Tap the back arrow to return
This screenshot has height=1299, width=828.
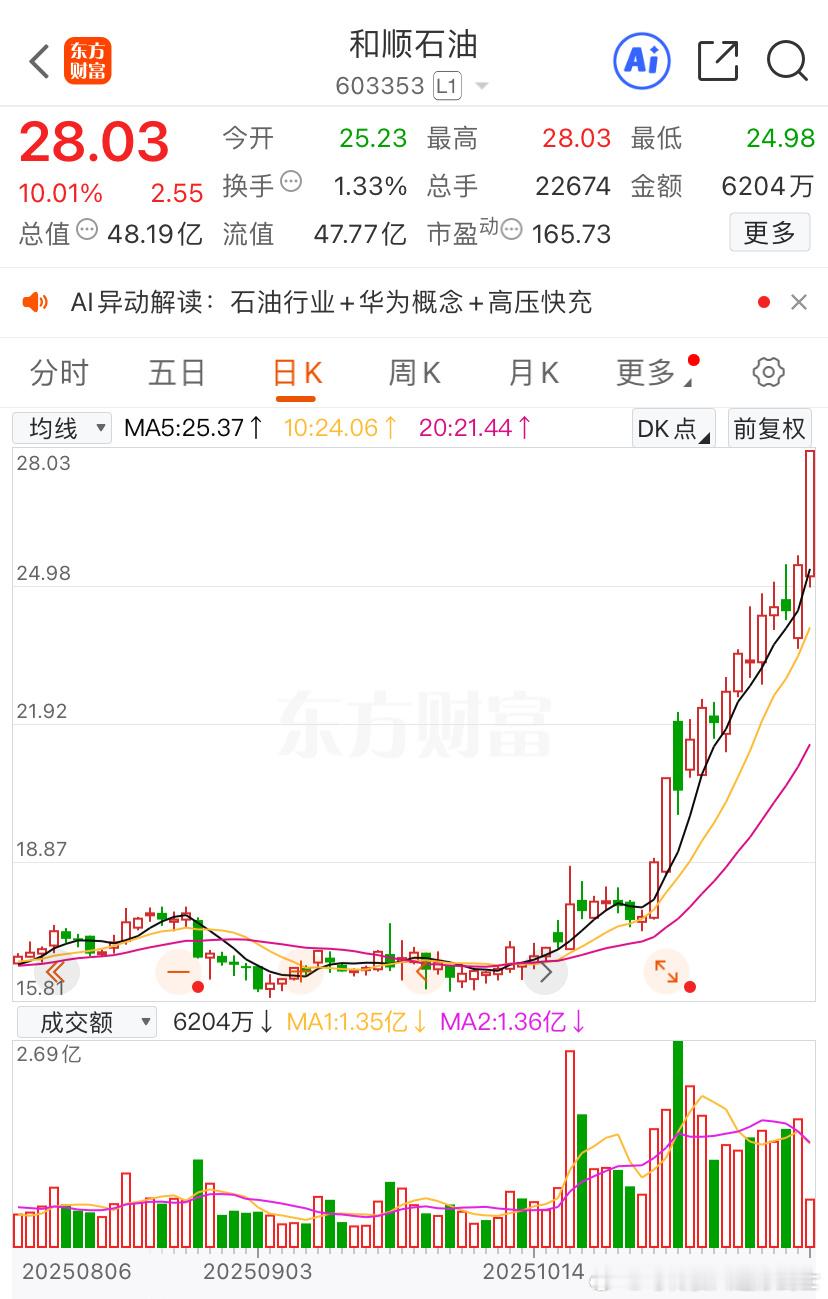tap(39, 61)
